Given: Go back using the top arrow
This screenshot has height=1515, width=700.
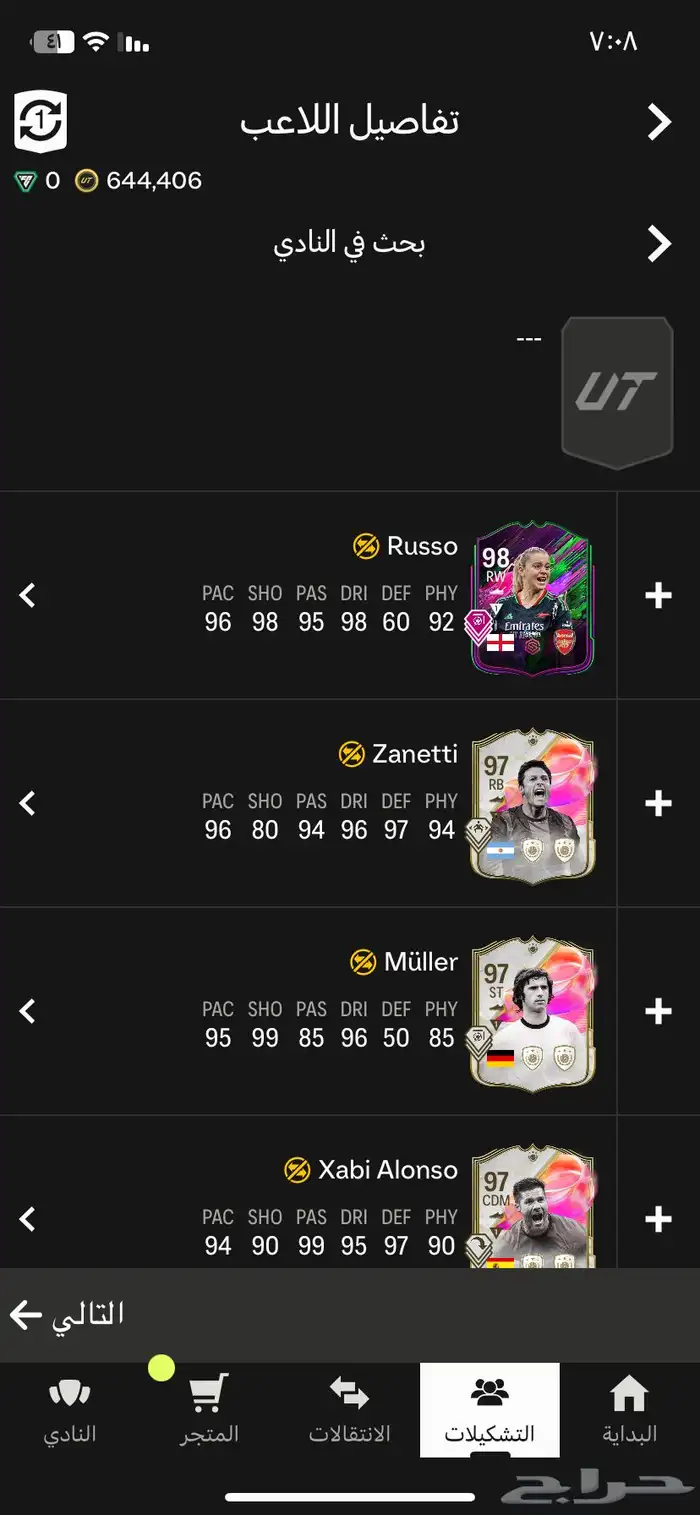Looking at the screenshot, I should (658, 122).
